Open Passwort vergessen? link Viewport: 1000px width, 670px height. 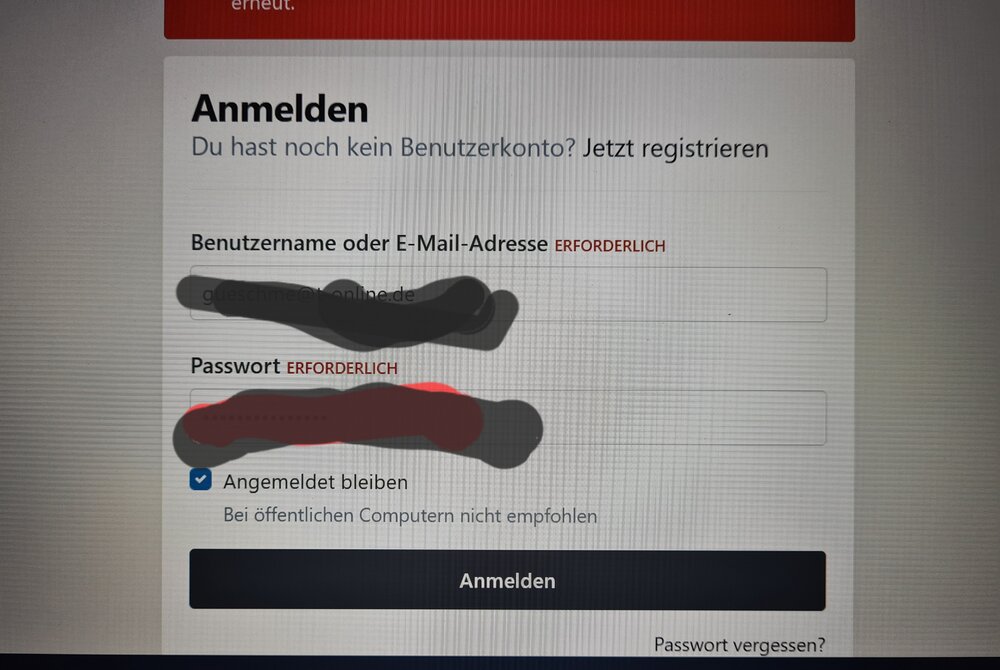pyautogui.click(x=739, y=645)
